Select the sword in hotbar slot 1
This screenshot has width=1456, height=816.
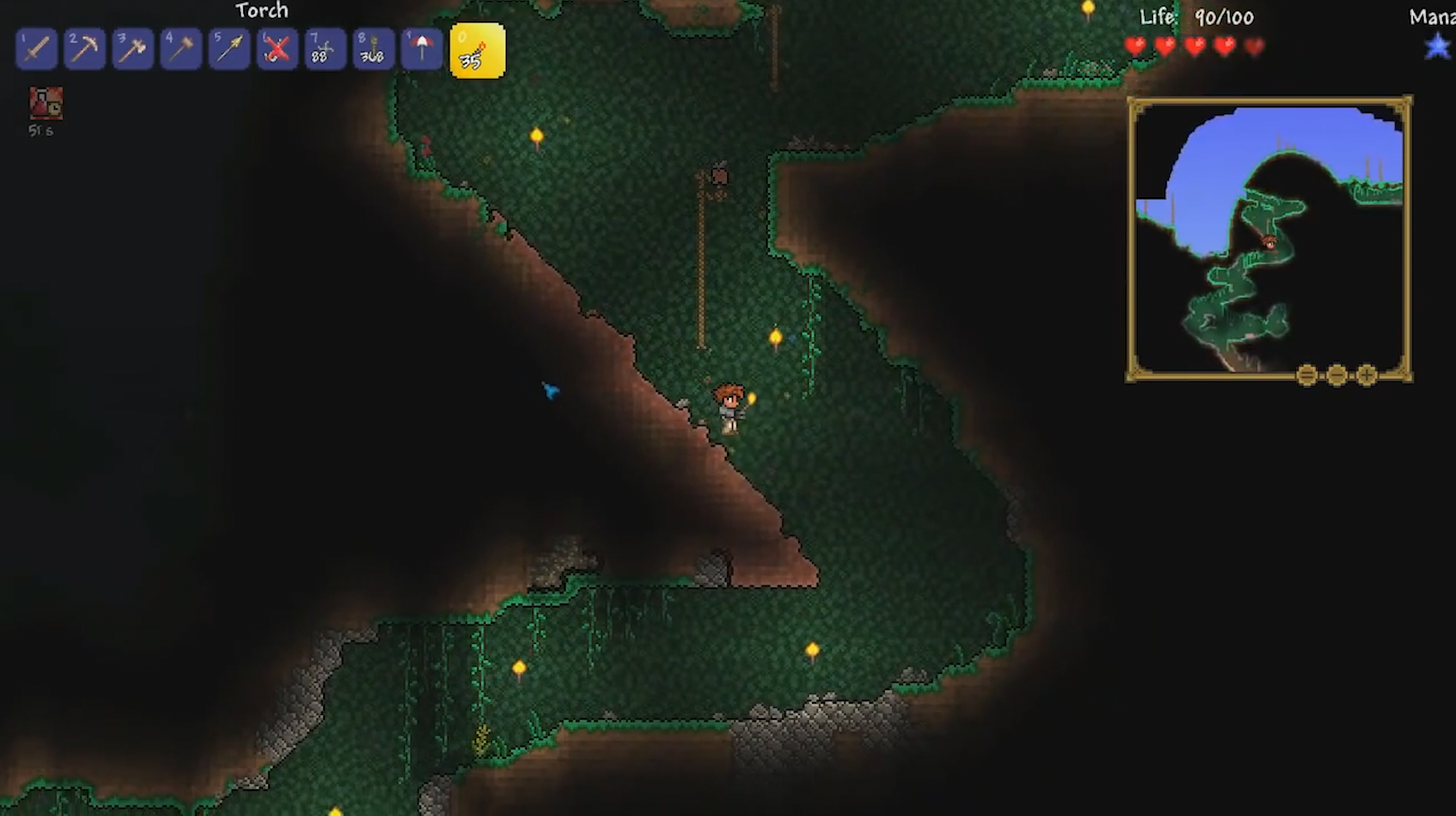click(36, 50)
